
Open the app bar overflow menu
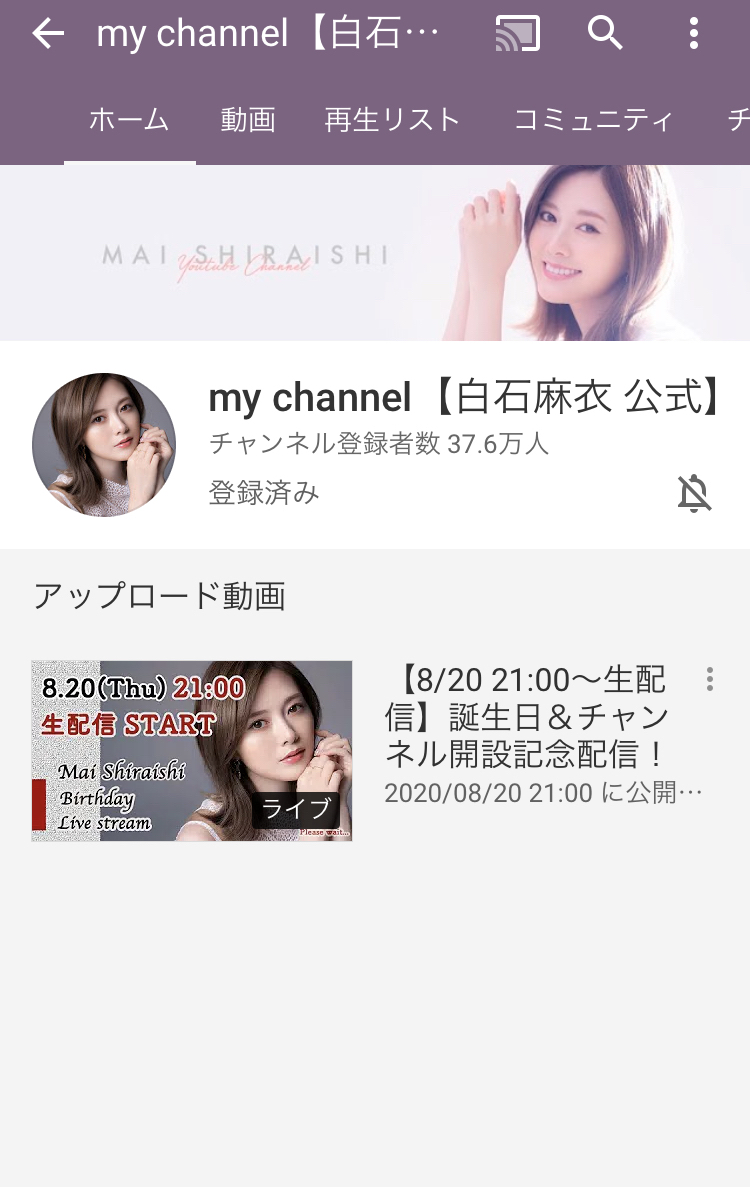tap(694, 34)
